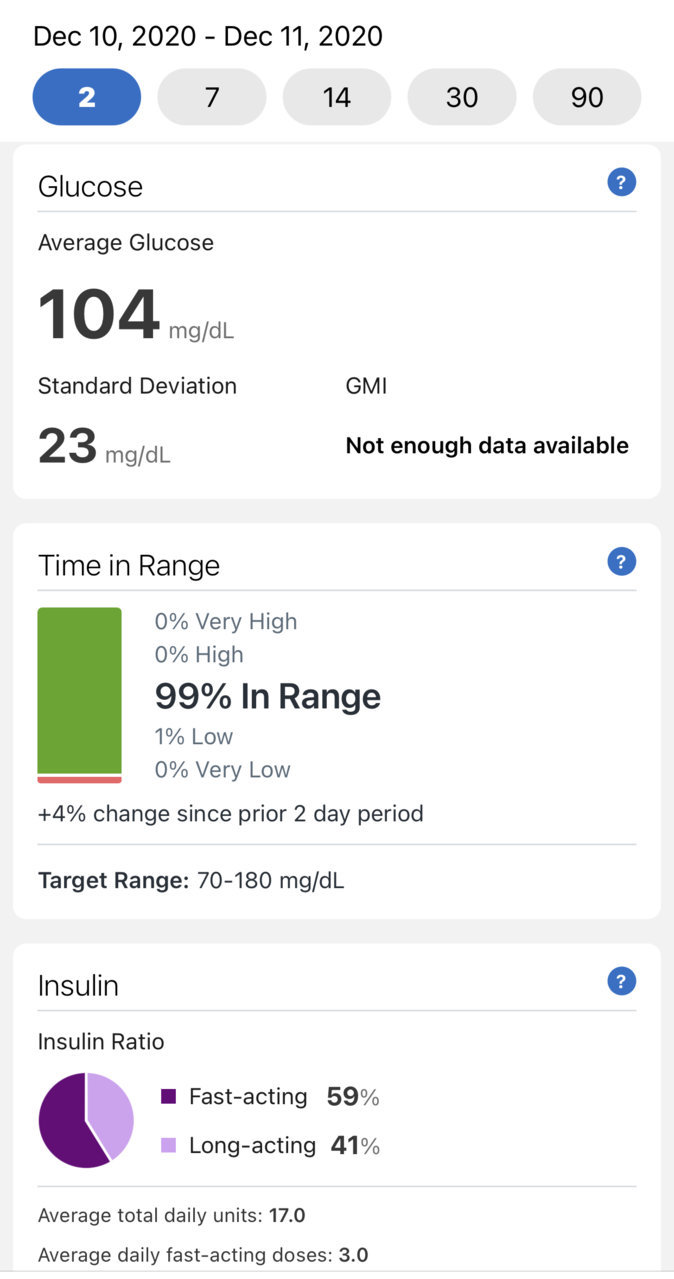Open the help icon in Insulin card
The height and width of the screenshot is (1279, 674).
click(622, 981)
